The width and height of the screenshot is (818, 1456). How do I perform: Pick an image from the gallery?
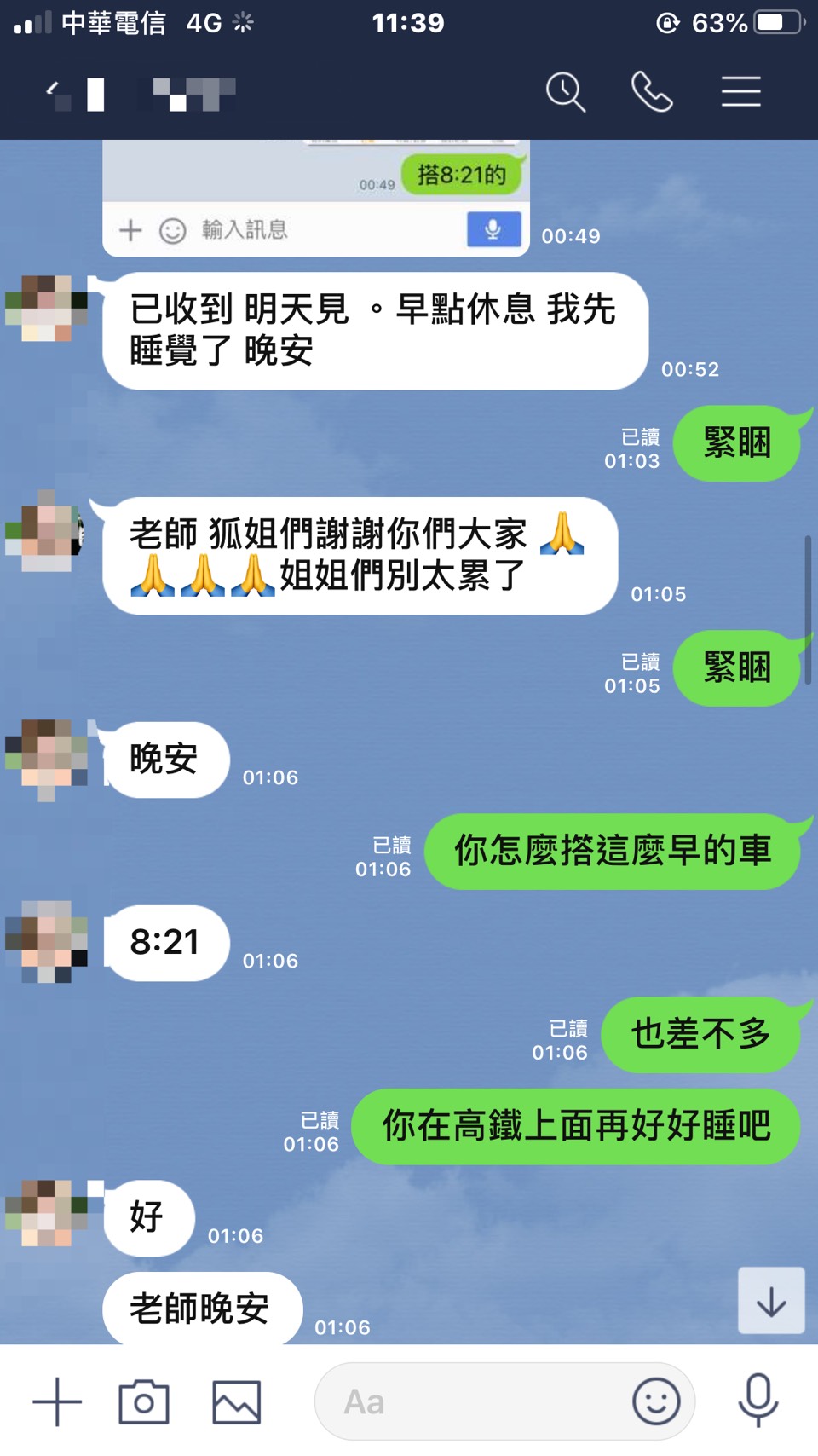(x=236, y=1401)
